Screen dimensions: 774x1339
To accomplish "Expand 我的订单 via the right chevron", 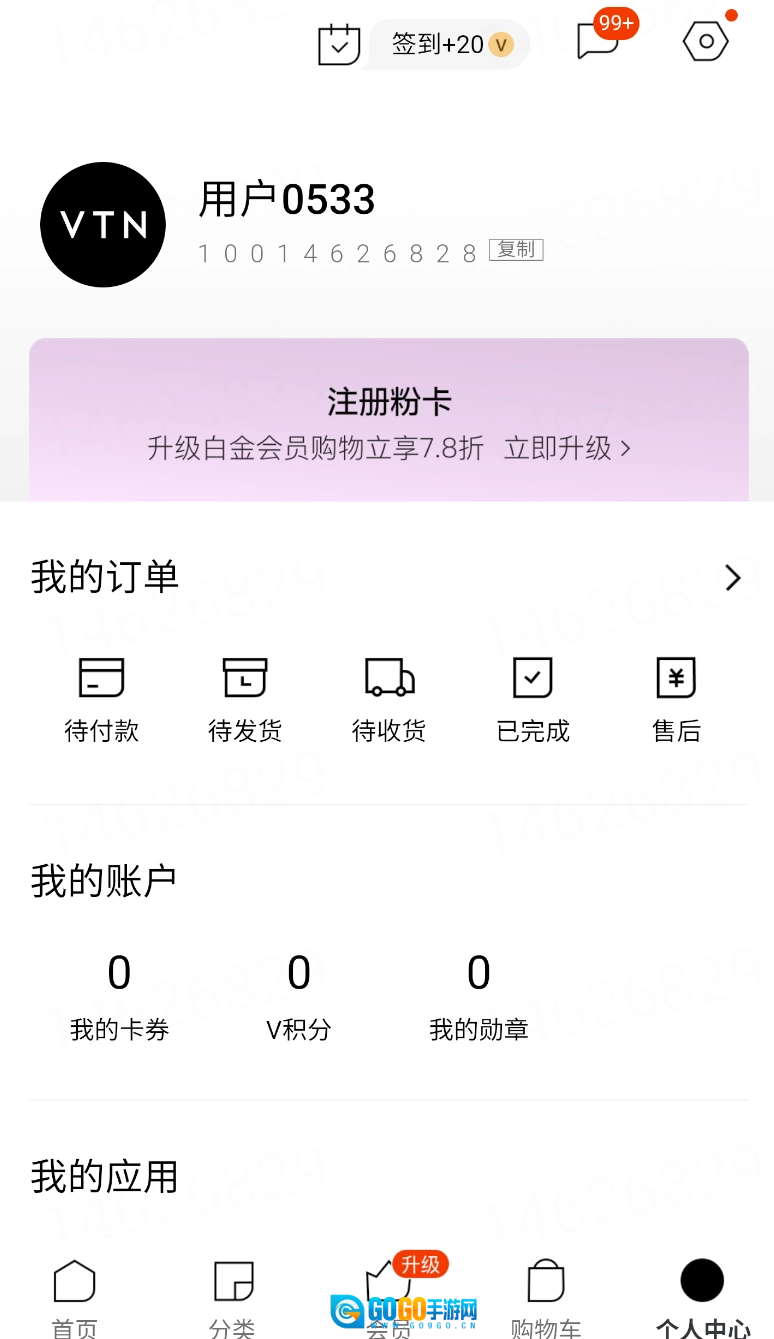I will click(x=732, y=578).
